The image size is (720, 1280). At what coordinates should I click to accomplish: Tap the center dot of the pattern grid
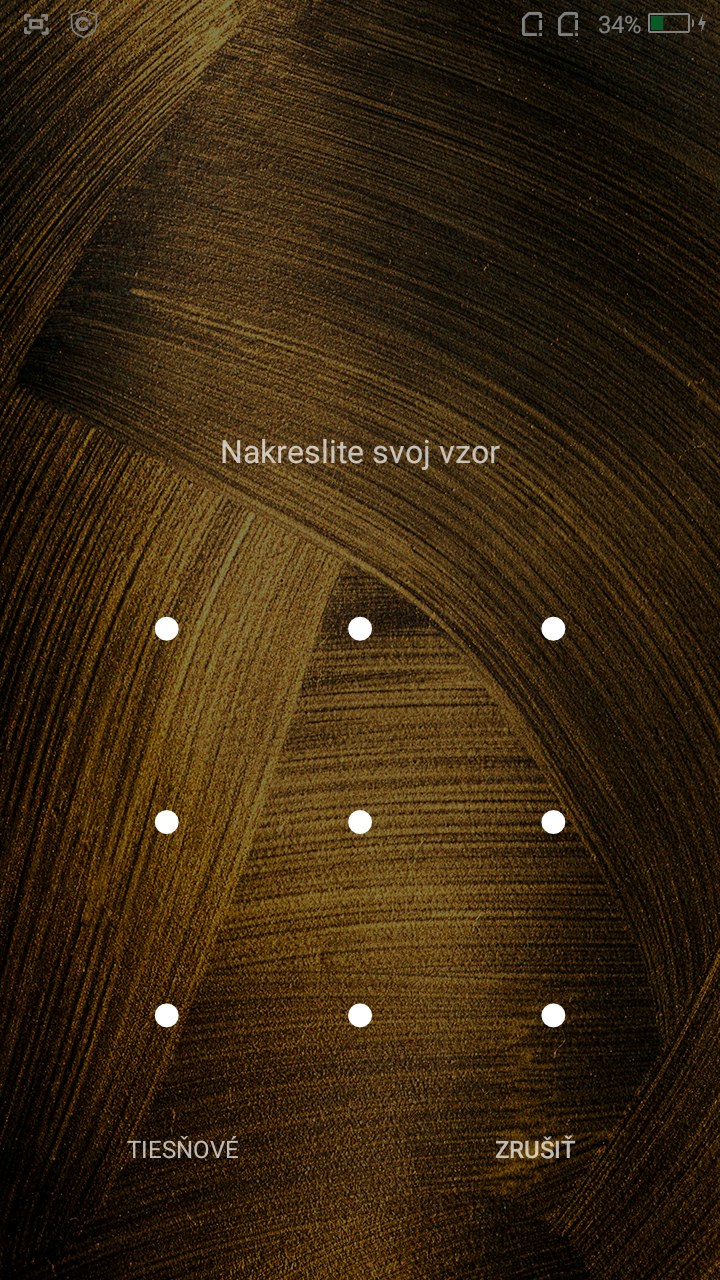coord(360,822)
